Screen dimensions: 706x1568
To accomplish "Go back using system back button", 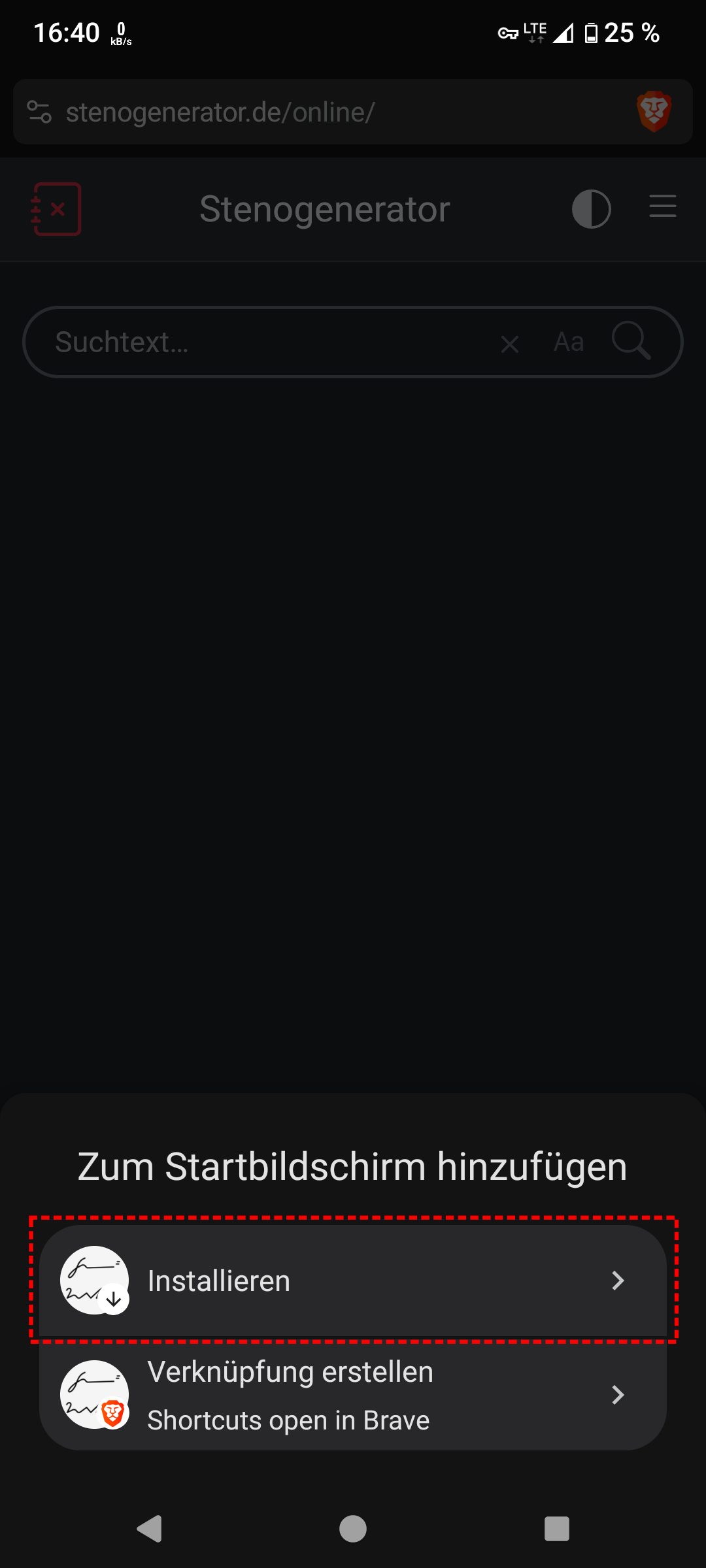I will coord(150,1529).
